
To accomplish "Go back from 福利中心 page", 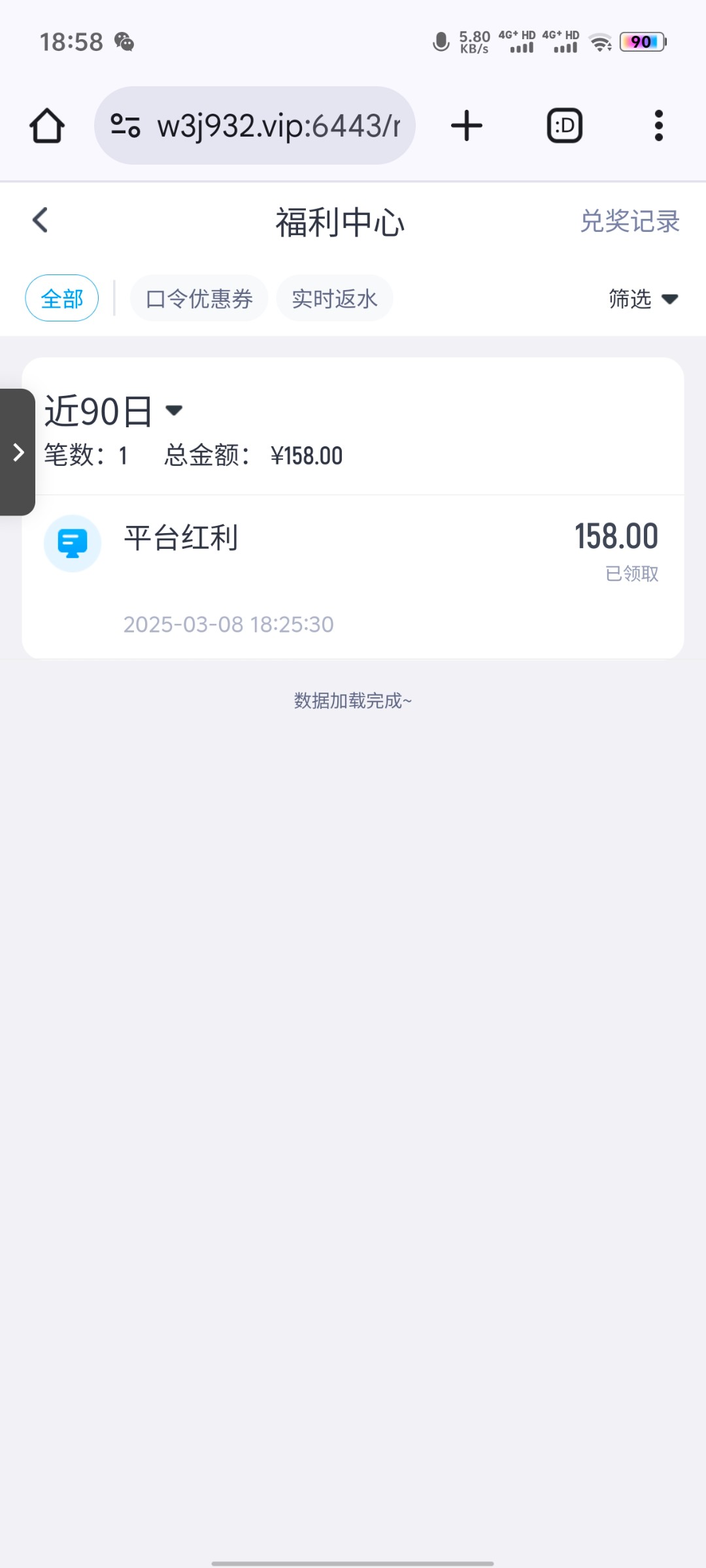I will point(41,220).
